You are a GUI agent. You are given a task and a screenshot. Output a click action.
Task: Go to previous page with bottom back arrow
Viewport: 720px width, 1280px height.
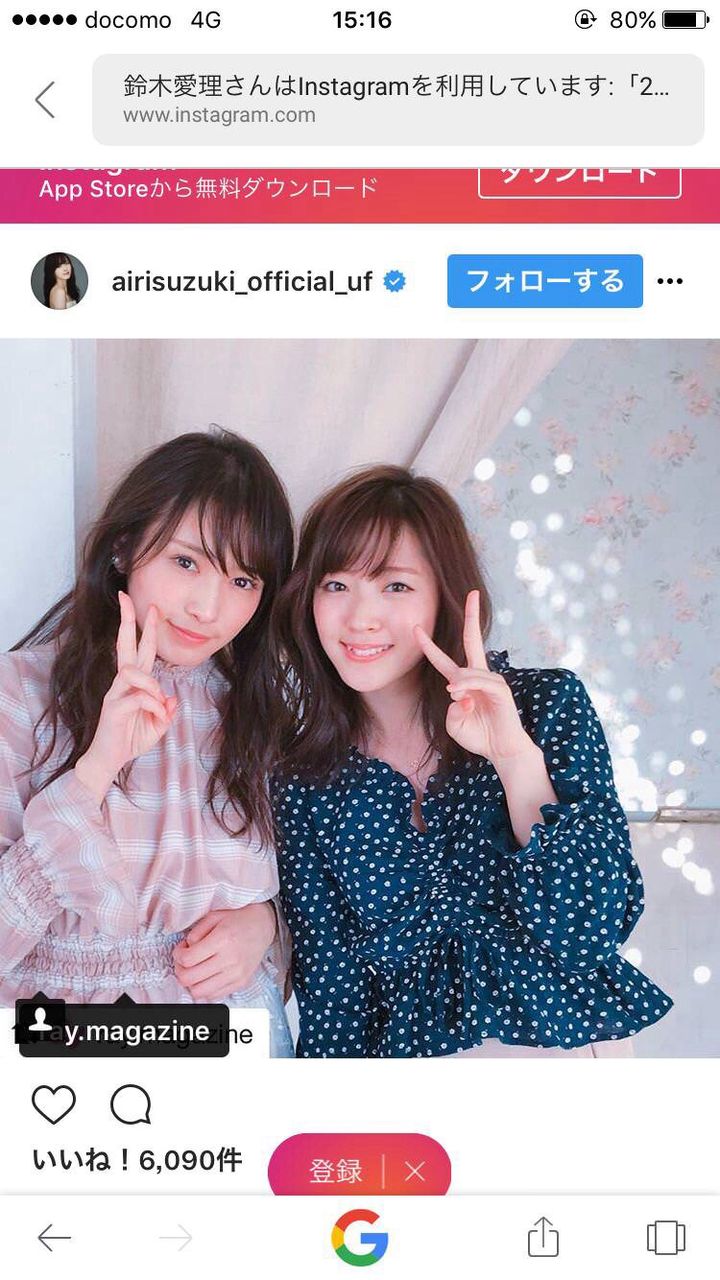[x=54, y=1238]
